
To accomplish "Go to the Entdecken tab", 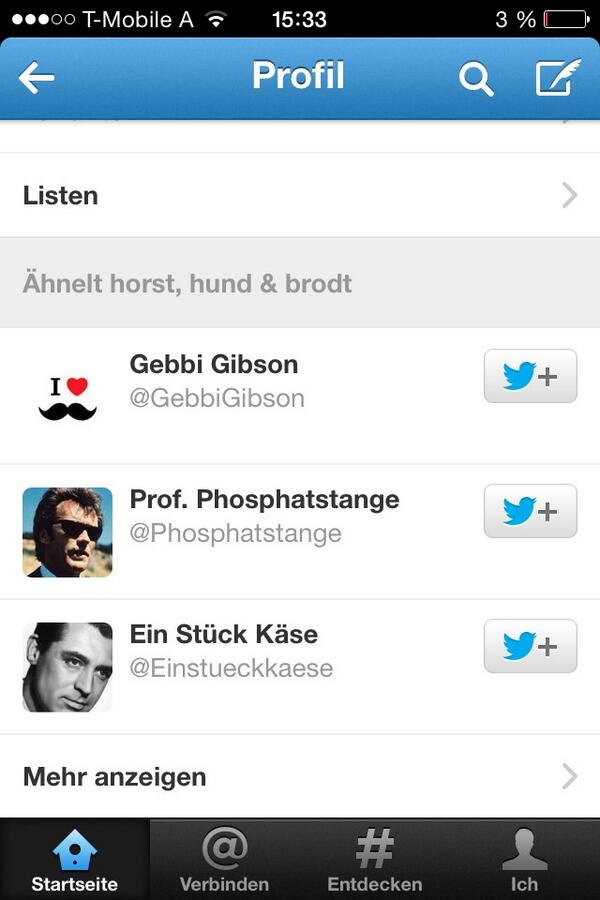I will tap(375, 859).
